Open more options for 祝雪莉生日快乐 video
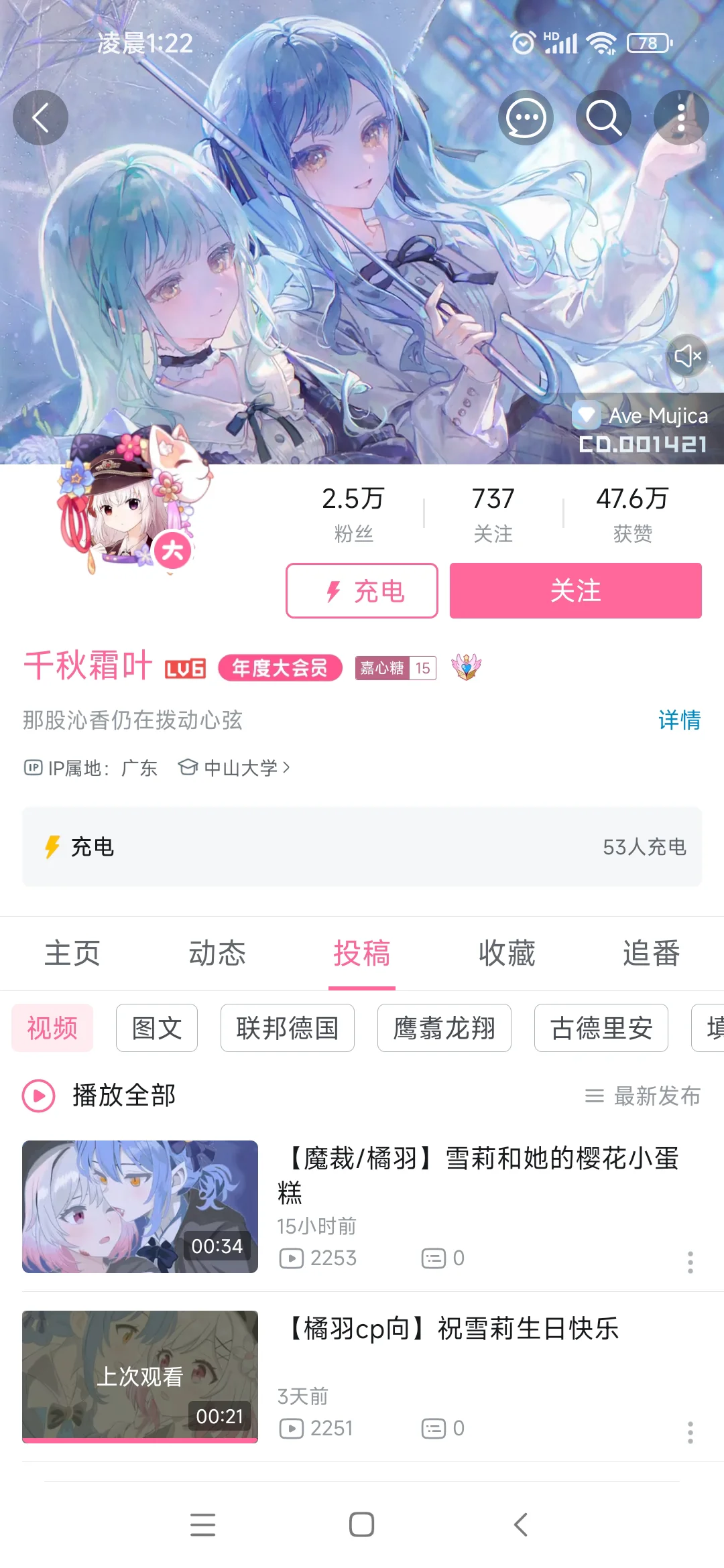The height and width of the screenshot is (1568, 724). (690, 1432)
